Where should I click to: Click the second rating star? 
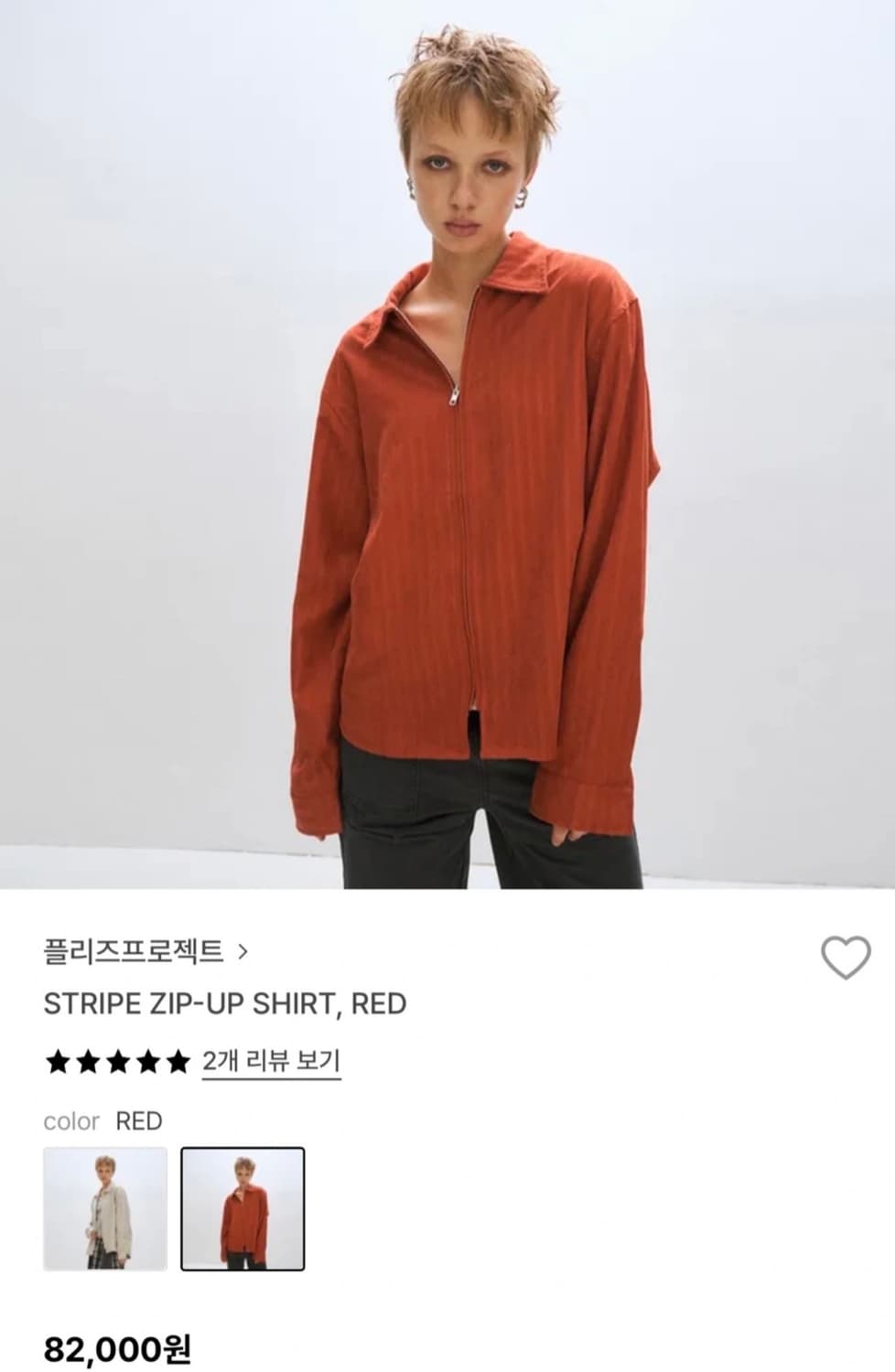(x=88, y=1061)
